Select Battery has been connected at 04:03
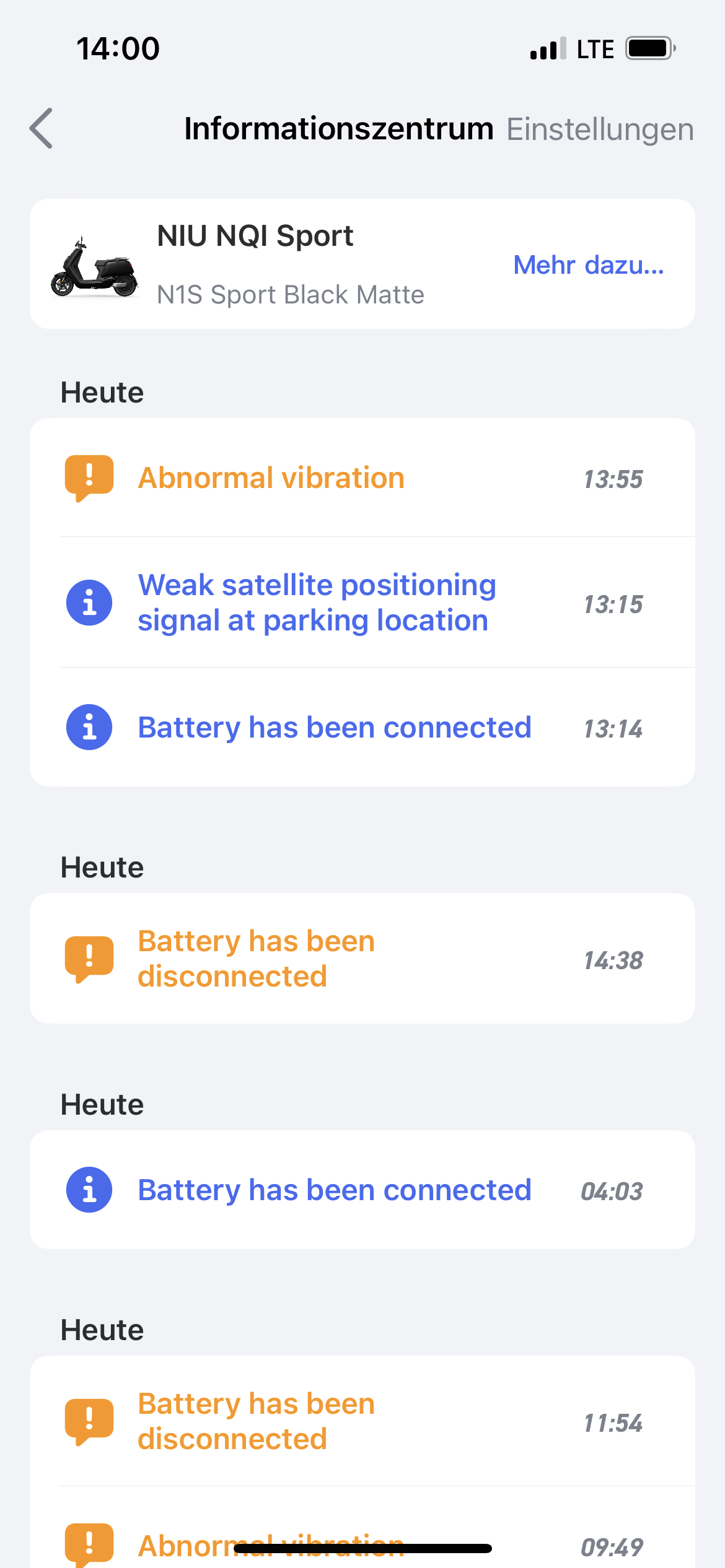The width and height of the screenshot is (725, 1568). click(334, 1190)
